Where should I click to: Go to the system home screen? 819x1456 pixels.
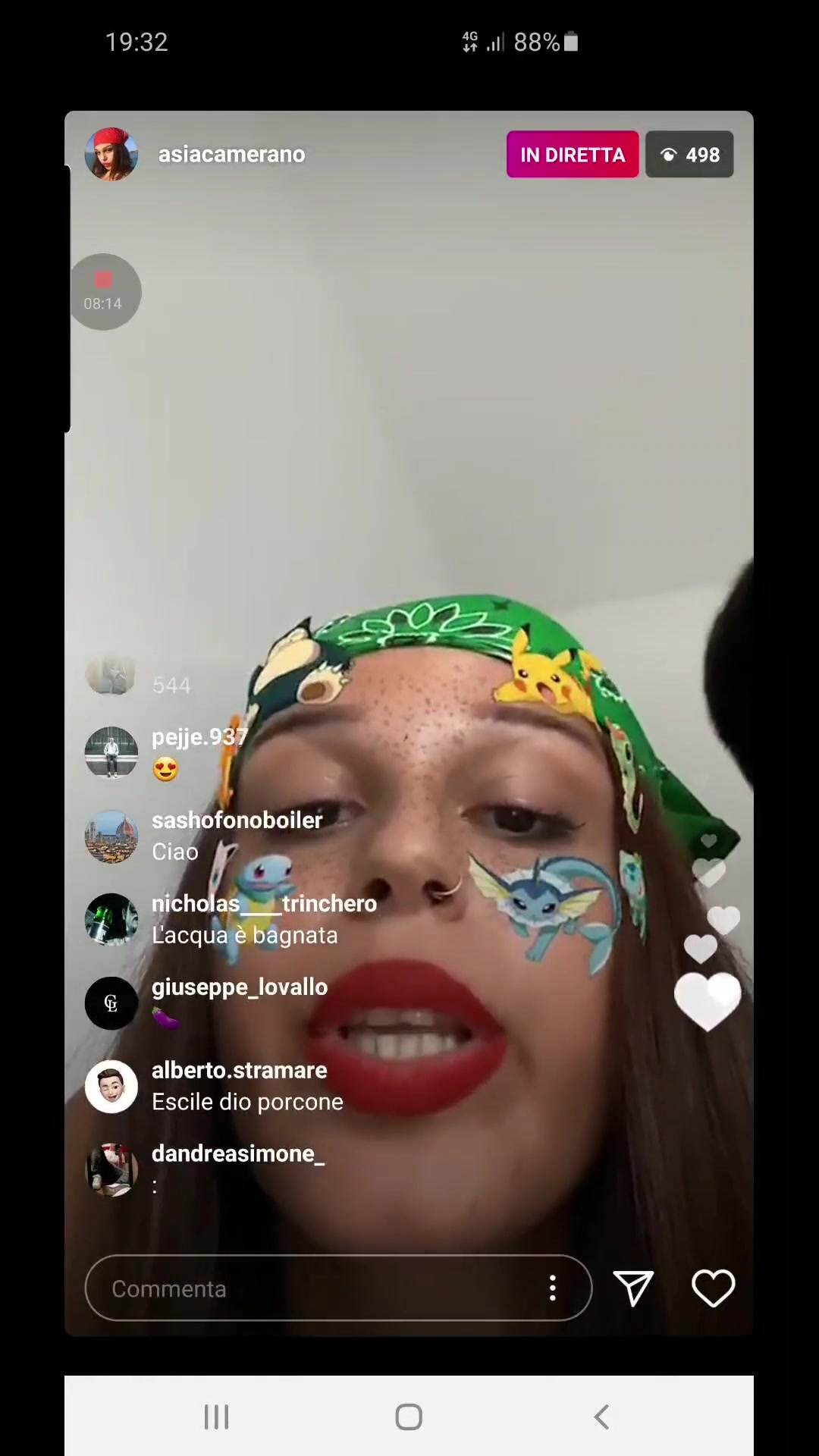coord(409,1417)
